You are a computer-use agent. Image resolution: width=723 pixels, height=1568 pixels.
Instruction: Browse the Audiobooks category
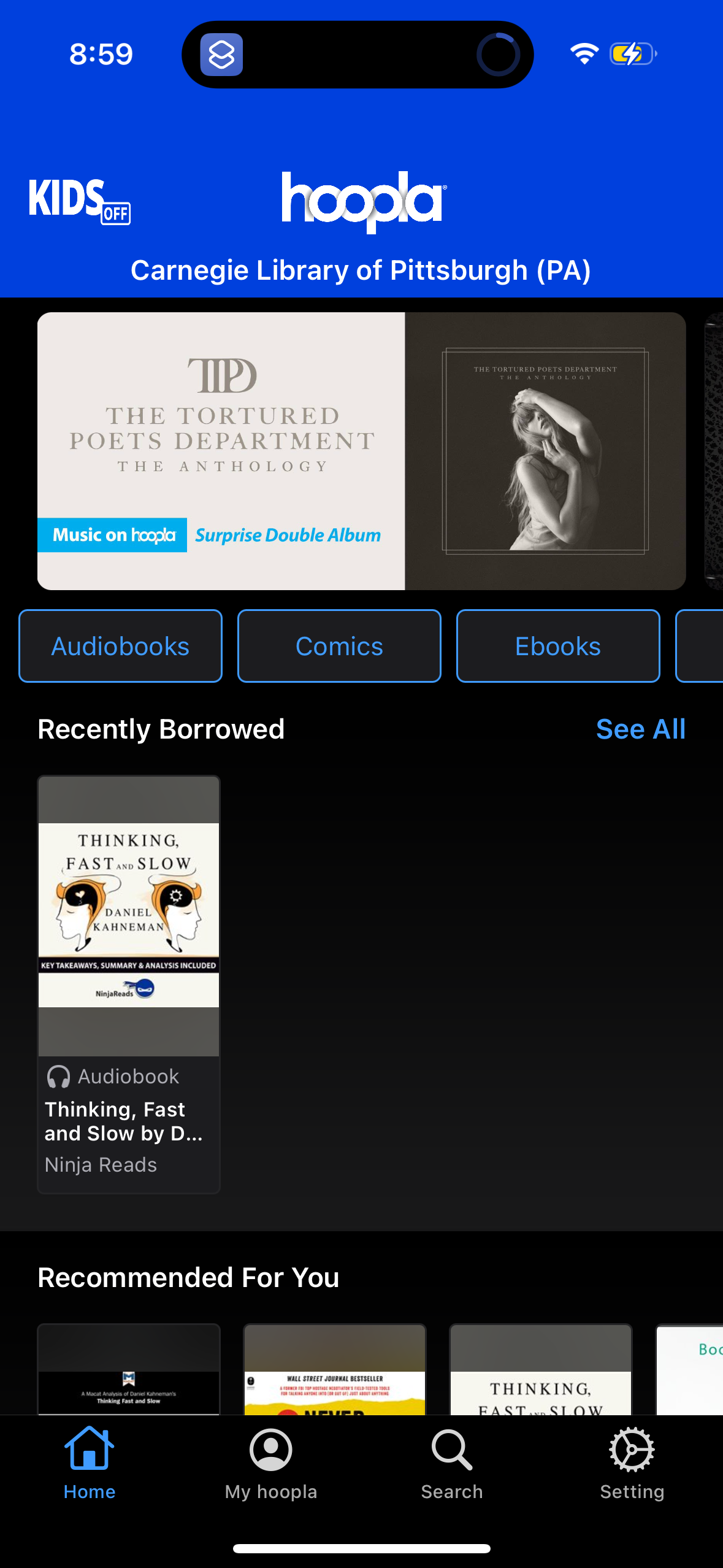(120, 646)
